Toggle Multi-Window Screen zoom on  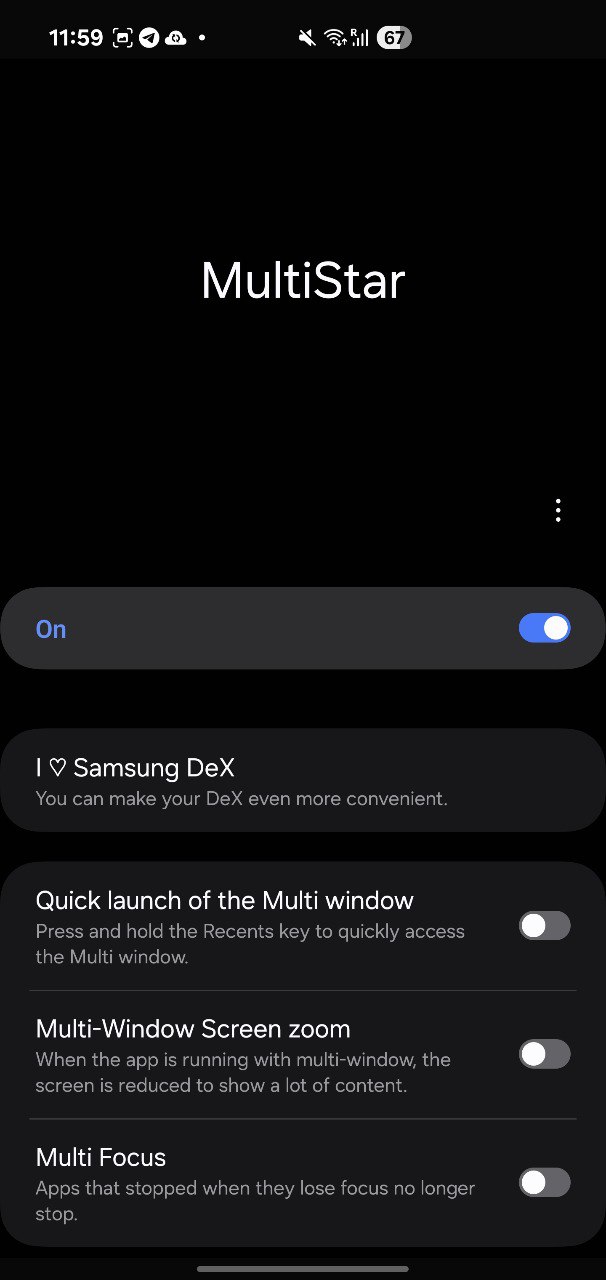click(x=544, y=1054)
